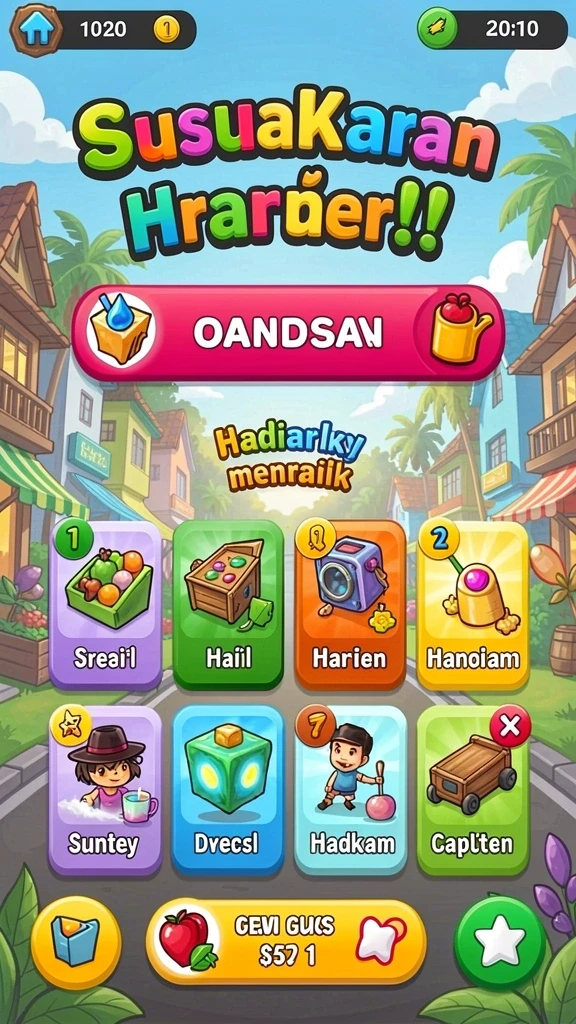Open the Haiil wooden box card

pos(228,605)
